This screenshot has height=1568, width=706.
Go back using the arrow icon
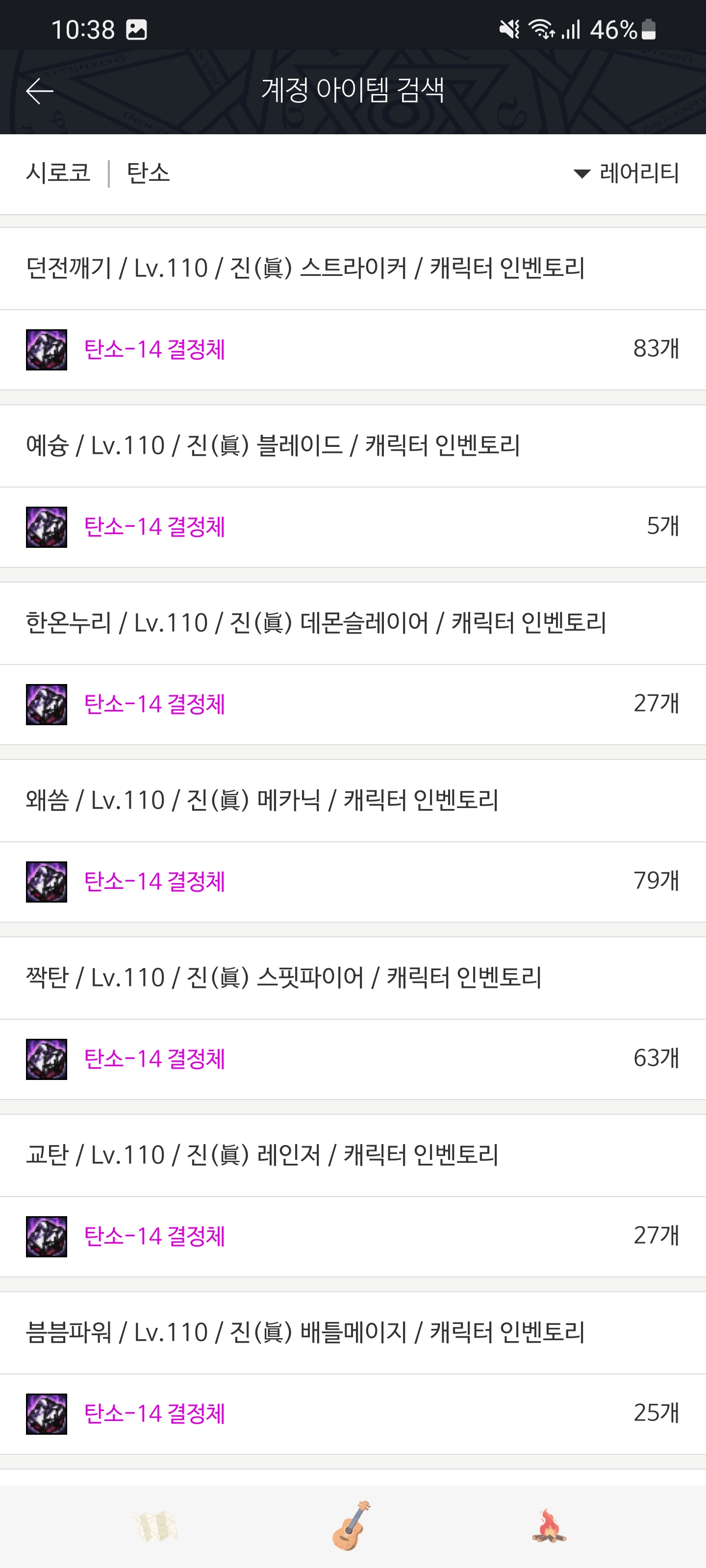coord(40,91)
